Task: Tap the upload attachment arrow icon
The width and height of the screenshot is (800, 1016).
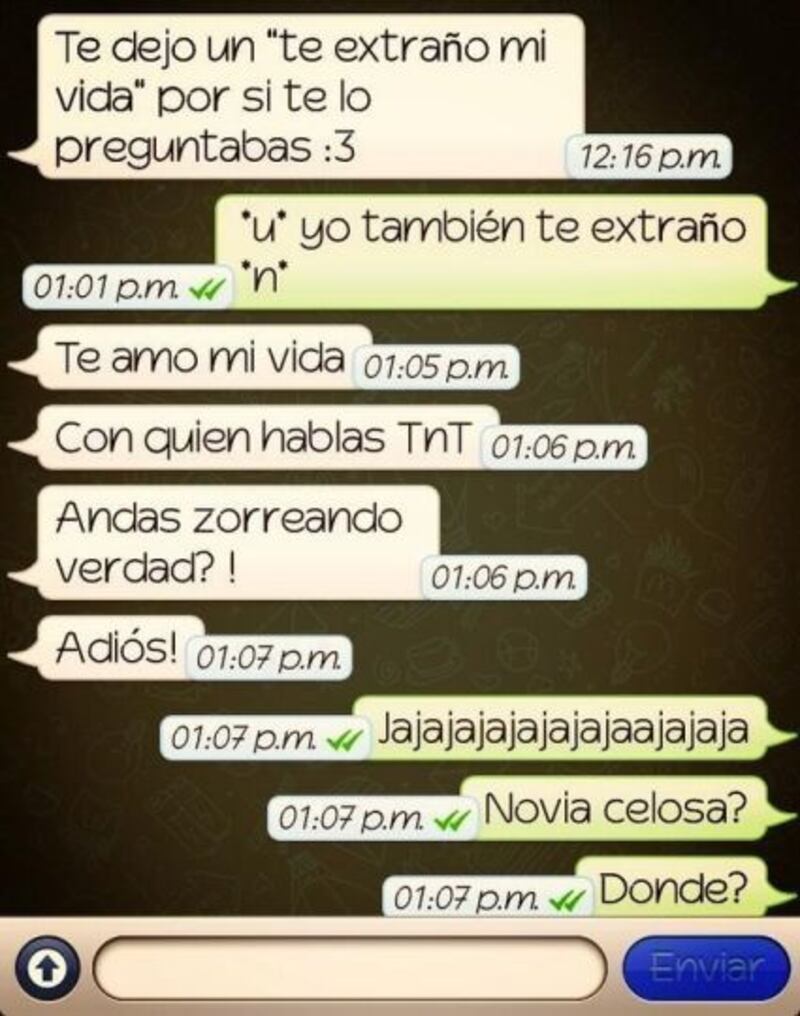Action: 46,968
